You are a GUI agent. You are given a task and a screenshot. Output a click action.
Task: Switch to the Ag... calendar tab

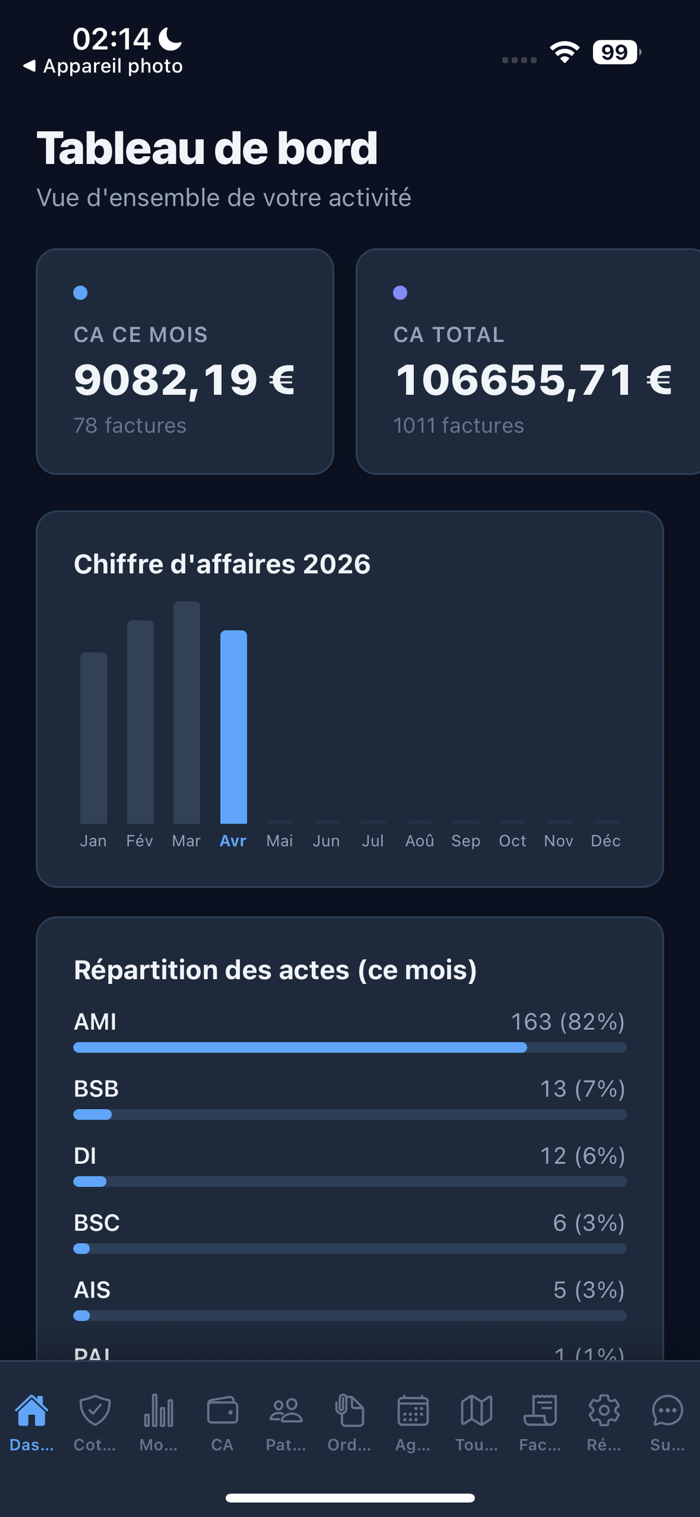pos(413,1424)
